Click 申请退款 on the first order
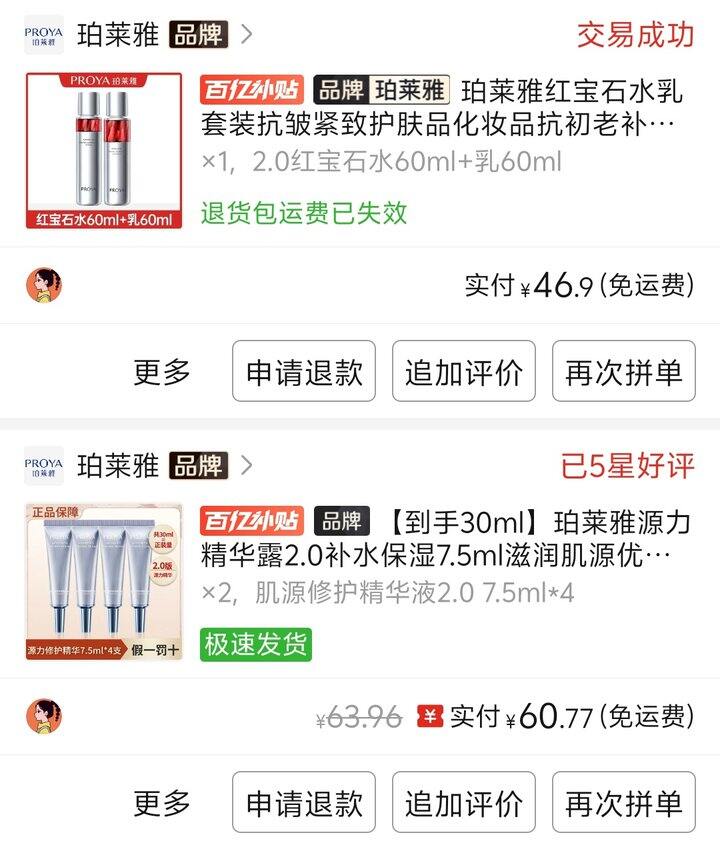Screen dimensions: 720x847 303,371
